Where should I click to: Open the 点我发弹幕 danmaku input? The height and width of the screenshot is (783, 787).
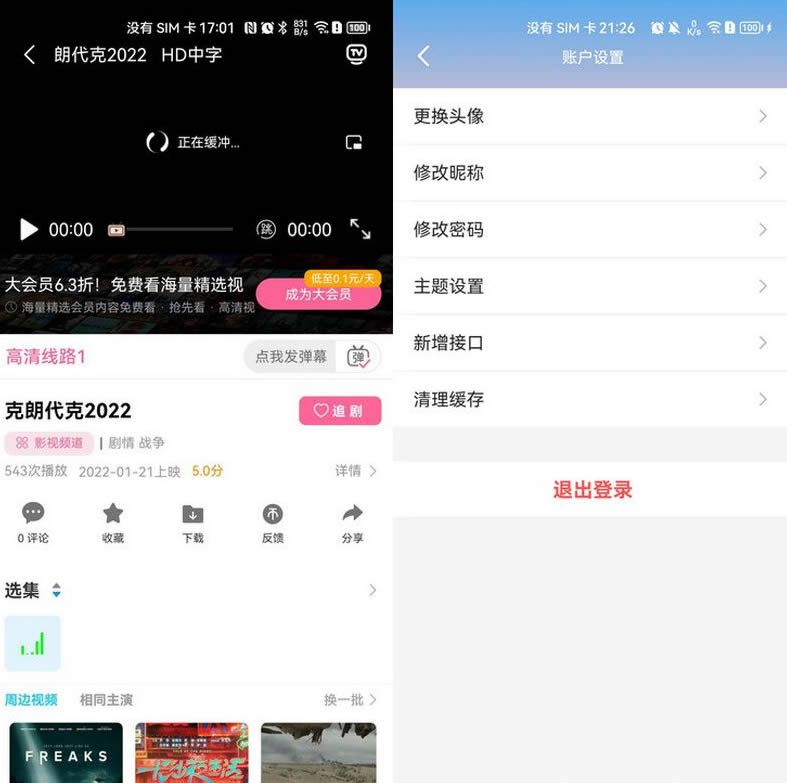point(291,356)
